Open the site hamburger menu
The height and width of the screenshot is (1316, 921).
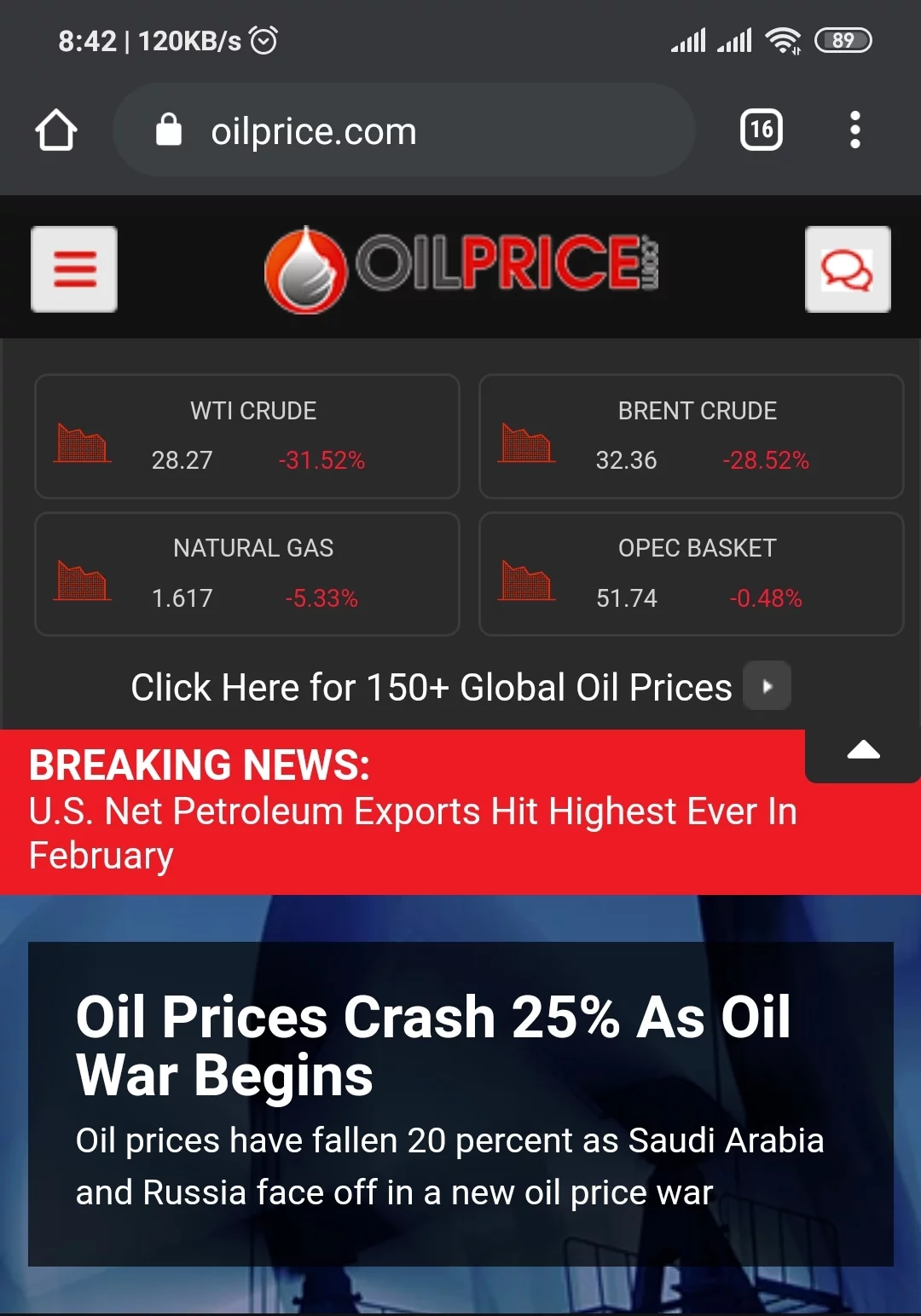click(x=74, y=269)
